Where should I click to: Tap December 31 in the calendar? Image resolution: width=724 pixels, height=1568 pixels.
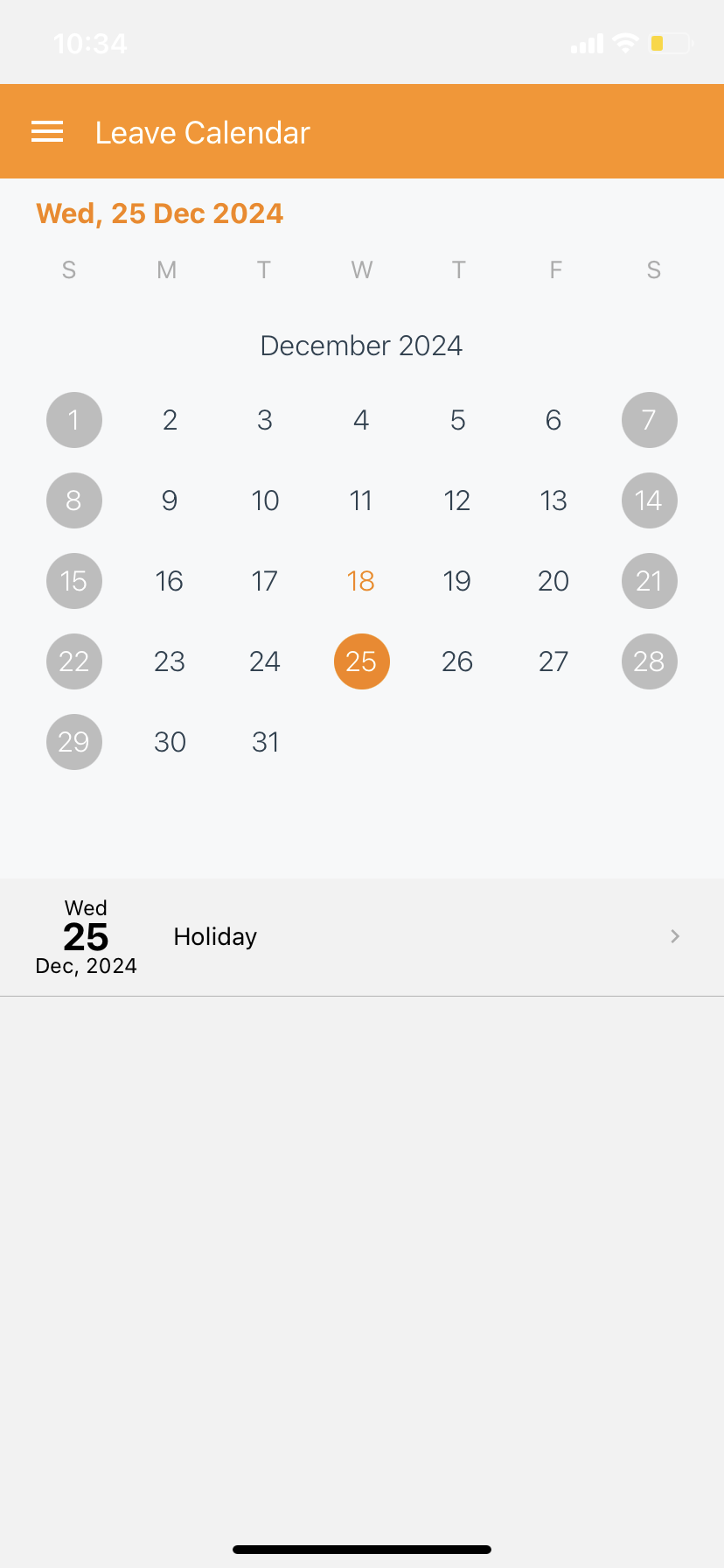(x=266, y=742)
